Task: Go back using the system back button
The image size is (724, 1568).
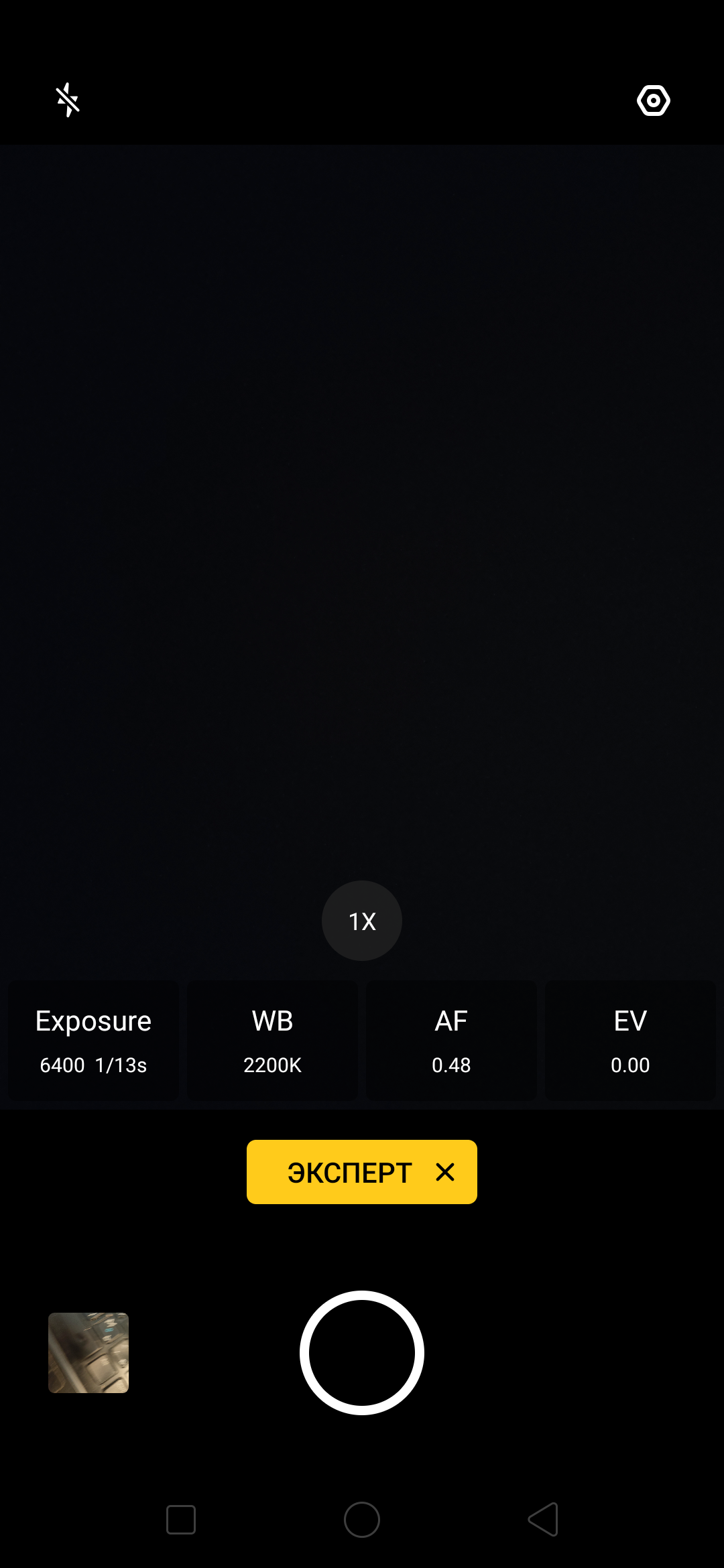Action: pyautogui.click(x=544, y=1519)
